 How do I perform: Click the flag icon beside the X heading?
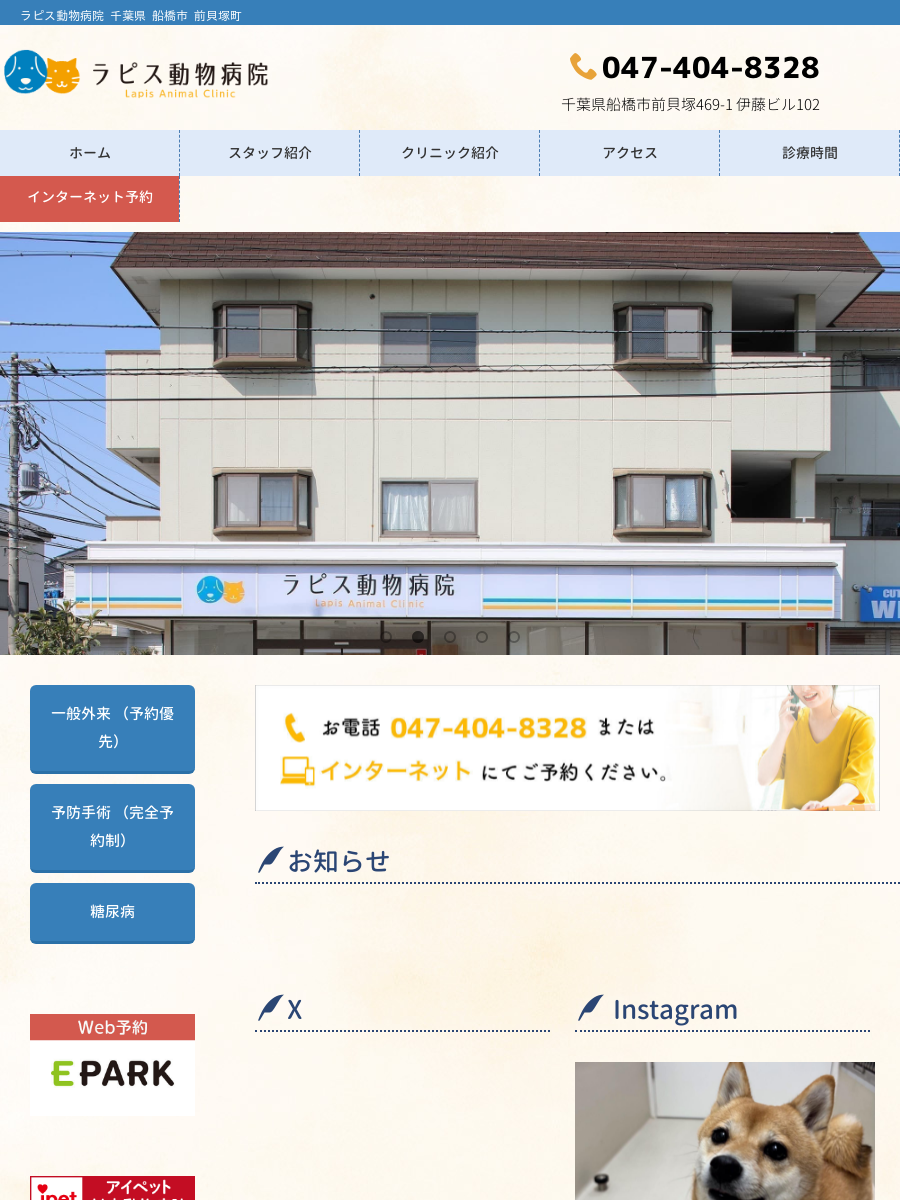(x=267, y=1008)
